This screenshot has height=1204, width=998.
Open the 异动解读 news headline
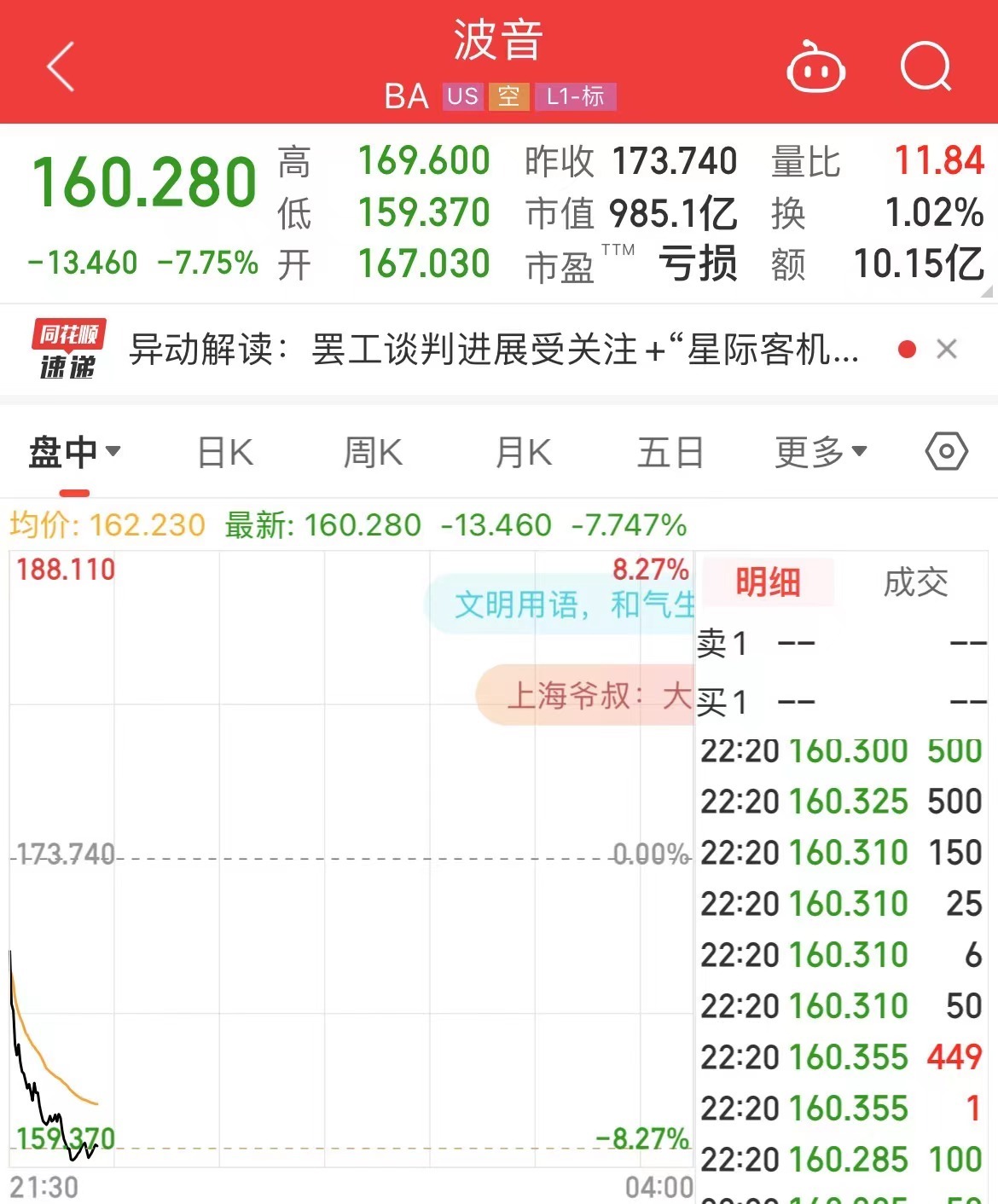click(493, 350)
